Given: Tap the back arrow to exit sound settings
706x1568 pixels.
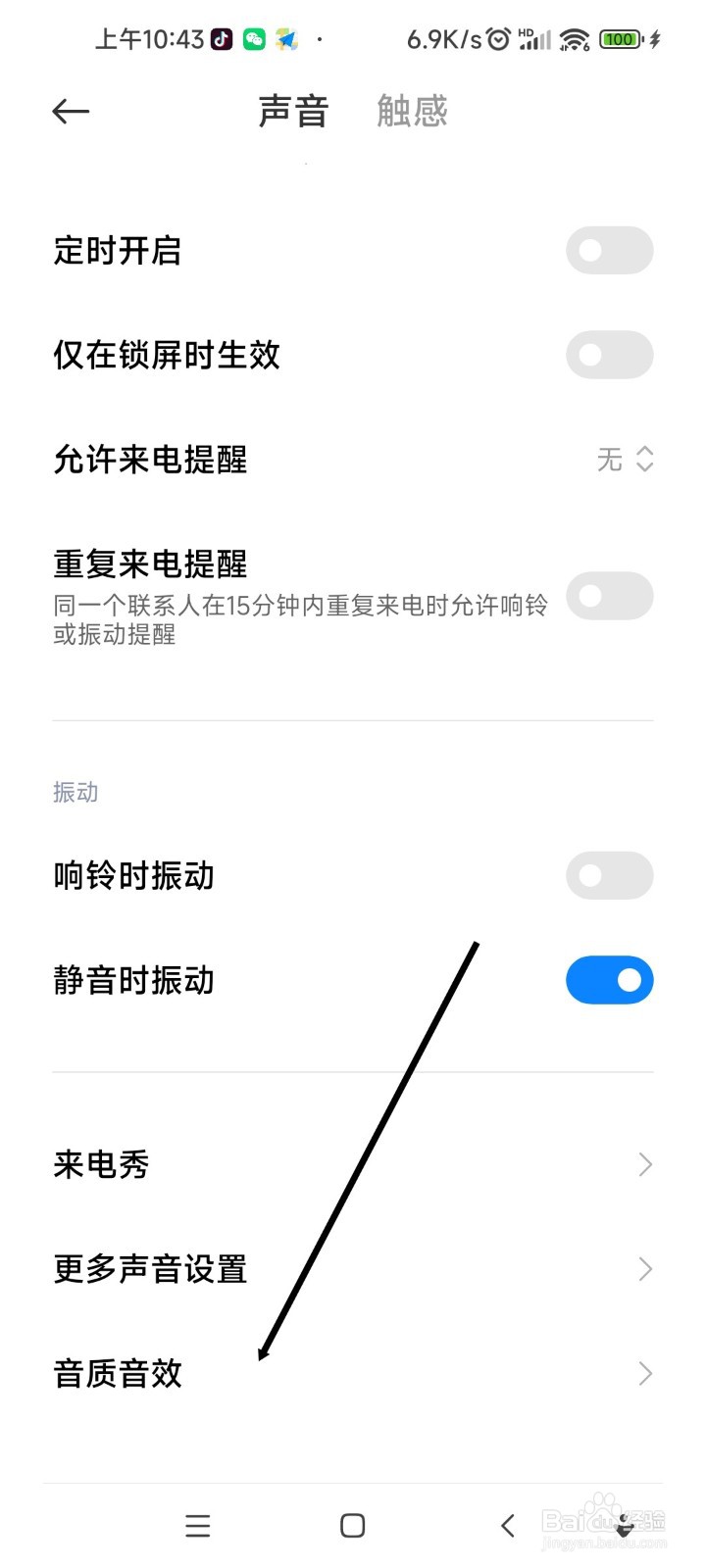Looking at the screenshot, I should [70, 111].
